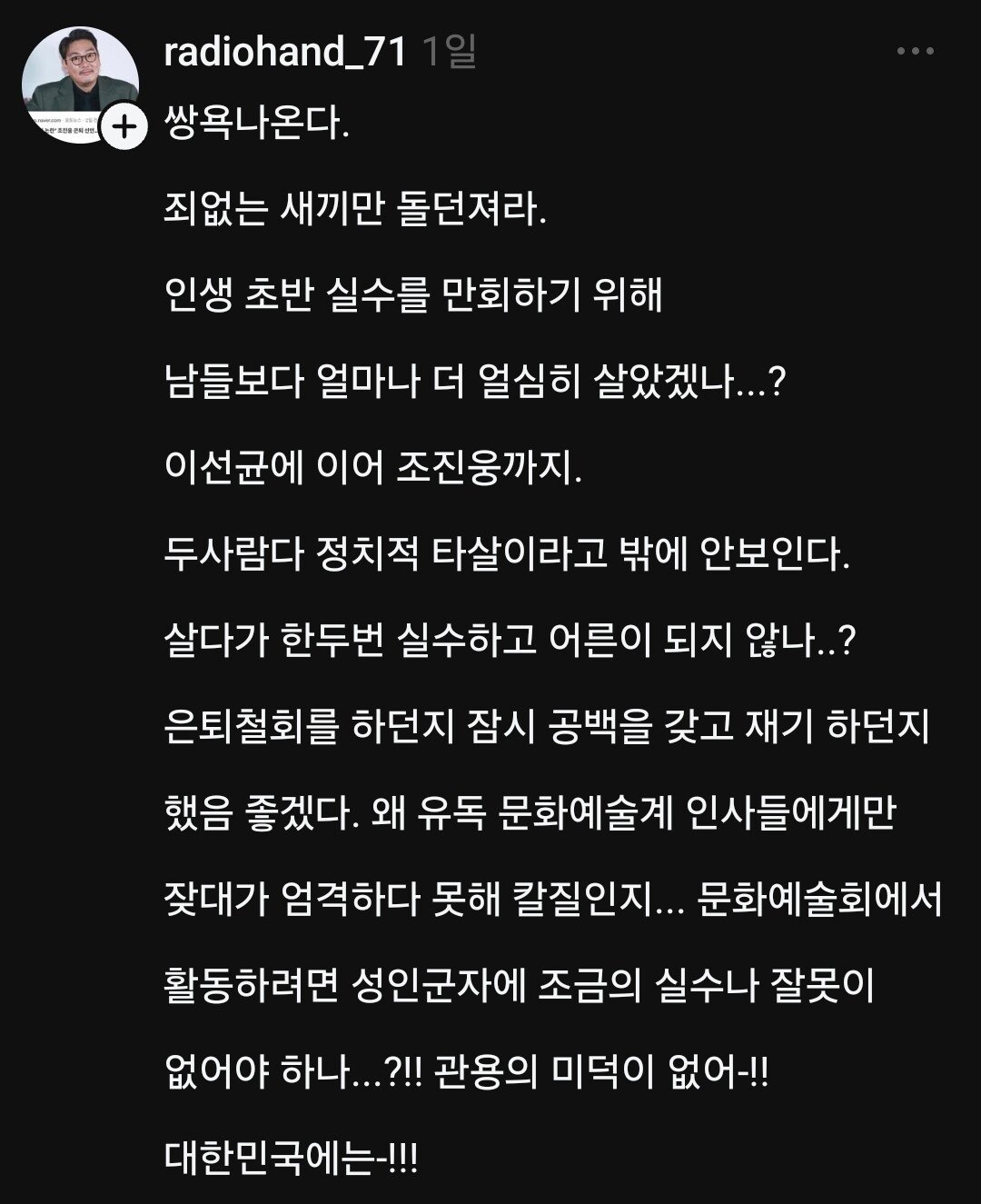The image size is (981, 1204).
Task: Follow radiohand_71 via the plus badge
Action: 124,127
